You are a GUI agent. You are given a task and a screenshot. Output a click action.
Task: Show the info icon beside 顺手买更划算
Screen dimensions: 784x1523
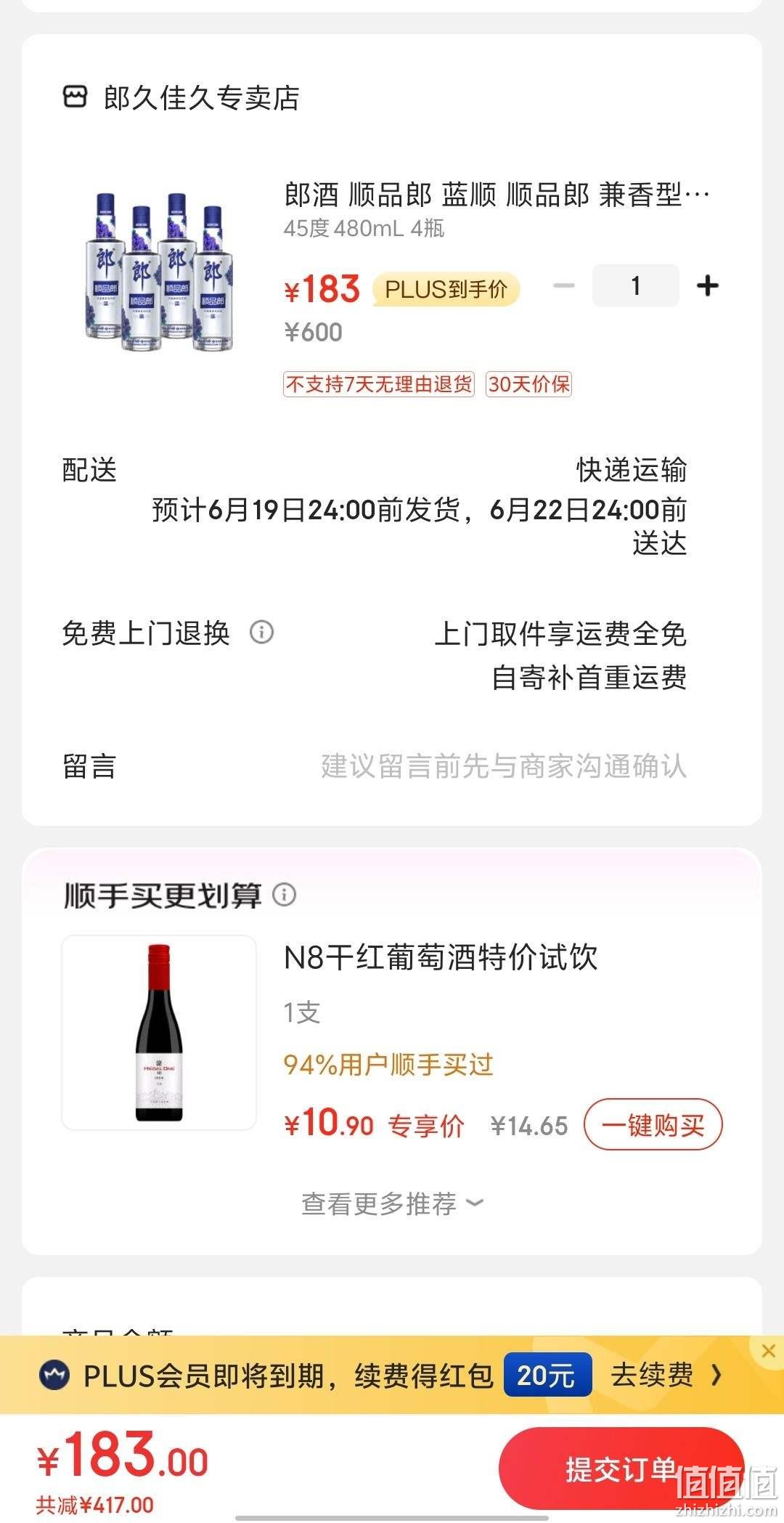point(285,895)
